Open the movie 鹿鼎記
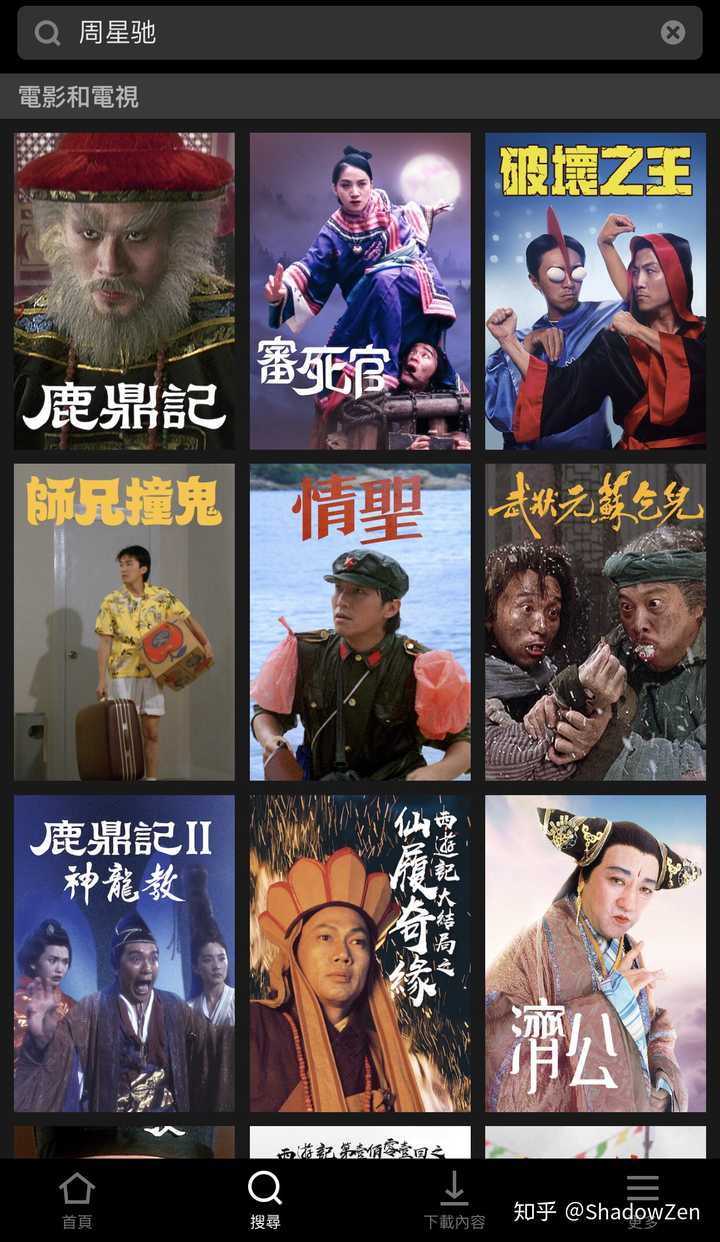This screenshot has width=720, height=1242. click(124, 291)
